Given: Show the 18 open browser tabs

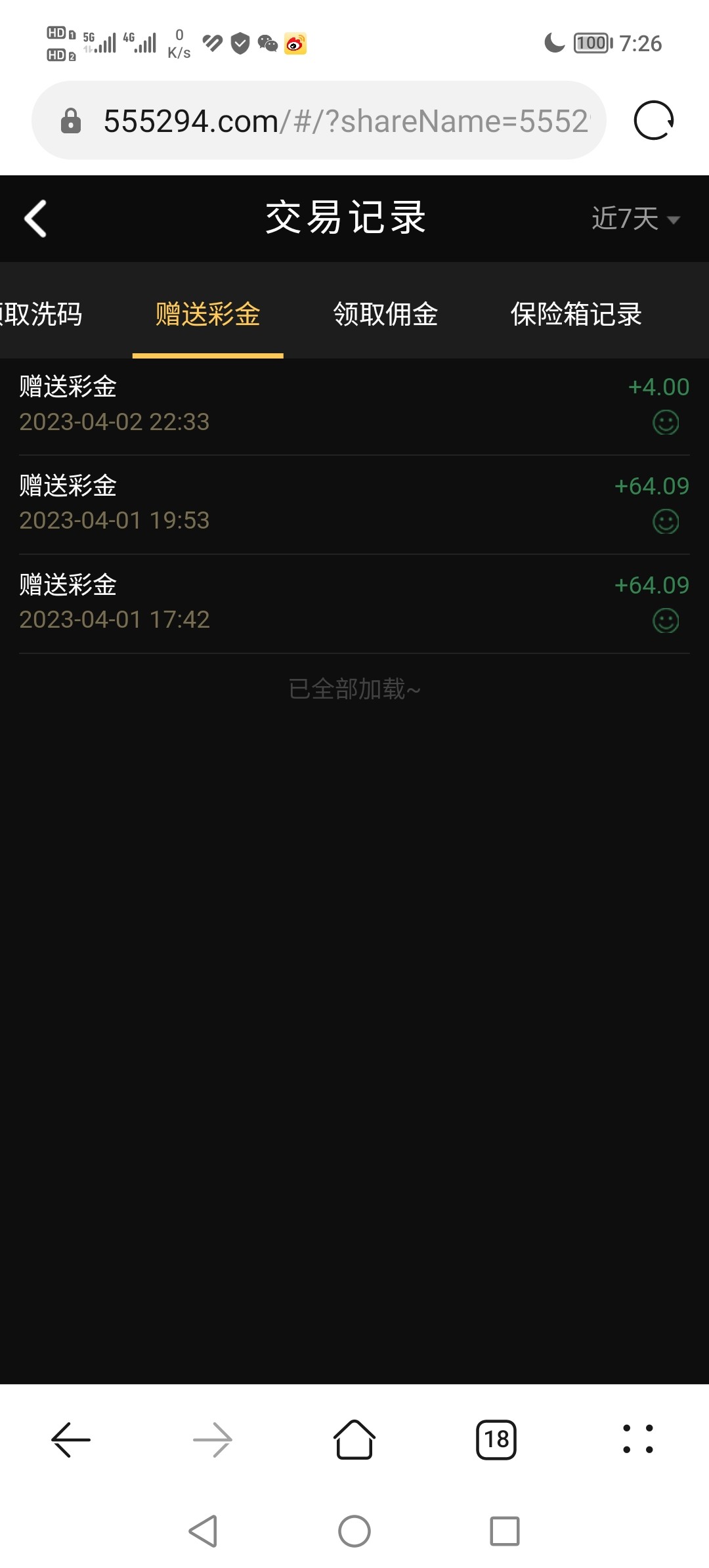Looking at the screenshot, I should 496,1439.
